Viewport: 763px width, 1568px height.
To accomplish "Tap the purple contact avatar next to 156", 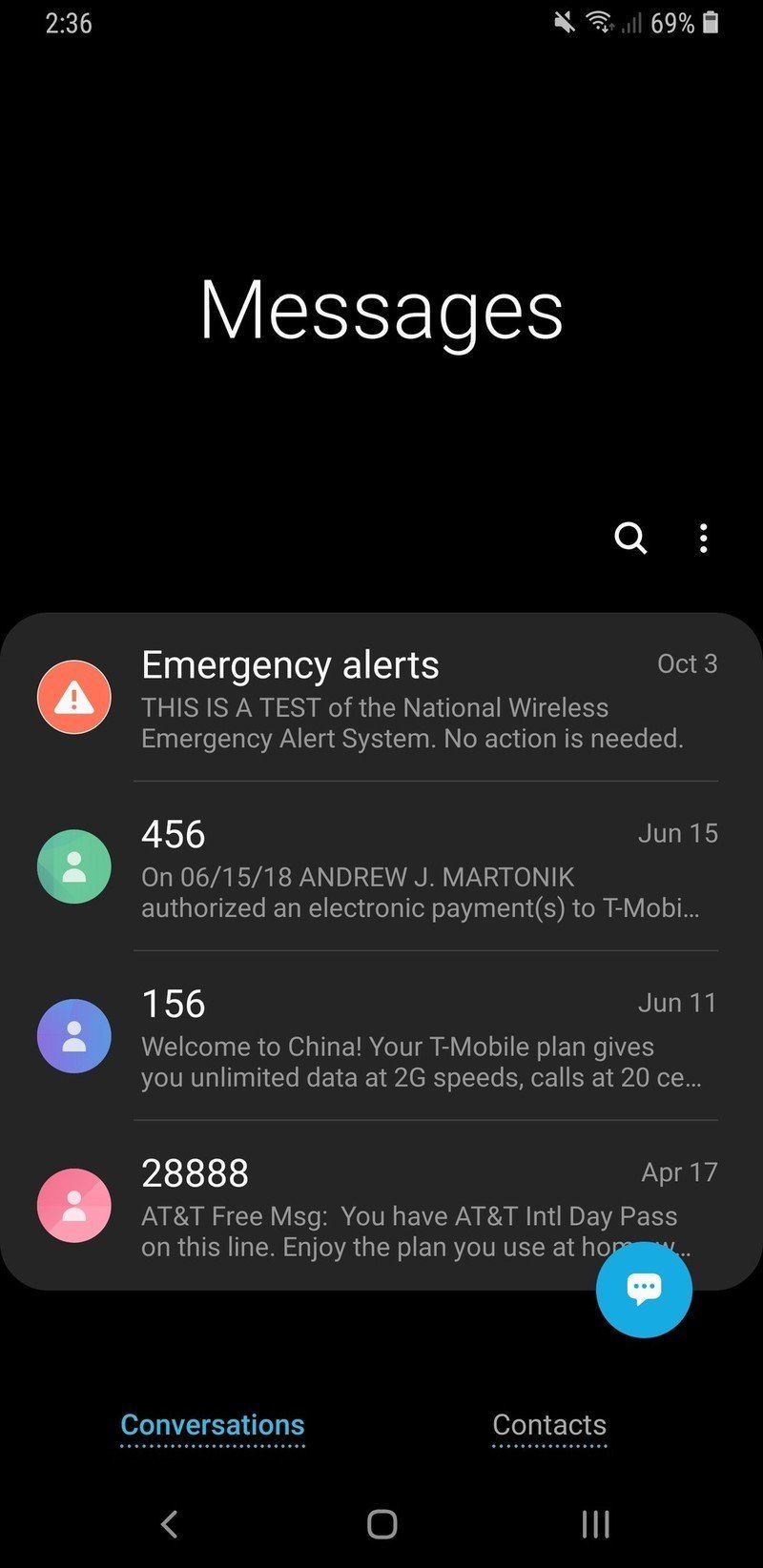I will click(x=74, y=1036).
